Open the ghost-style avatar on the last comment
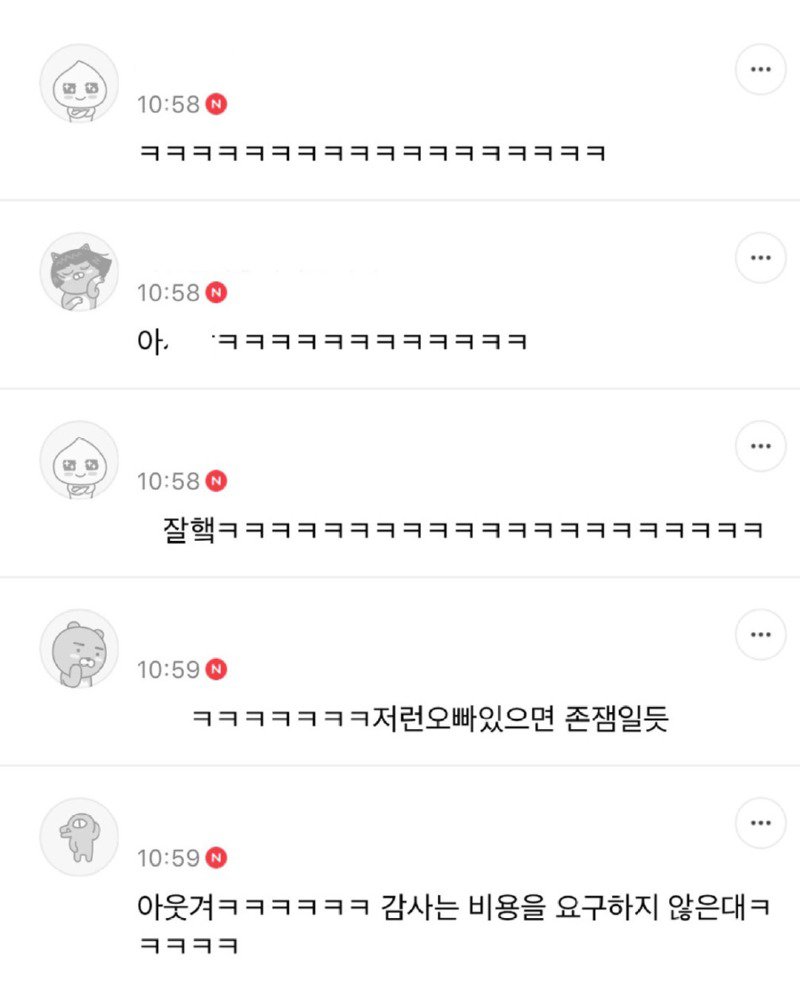800x1000 pixels. [x=79, y=837]
